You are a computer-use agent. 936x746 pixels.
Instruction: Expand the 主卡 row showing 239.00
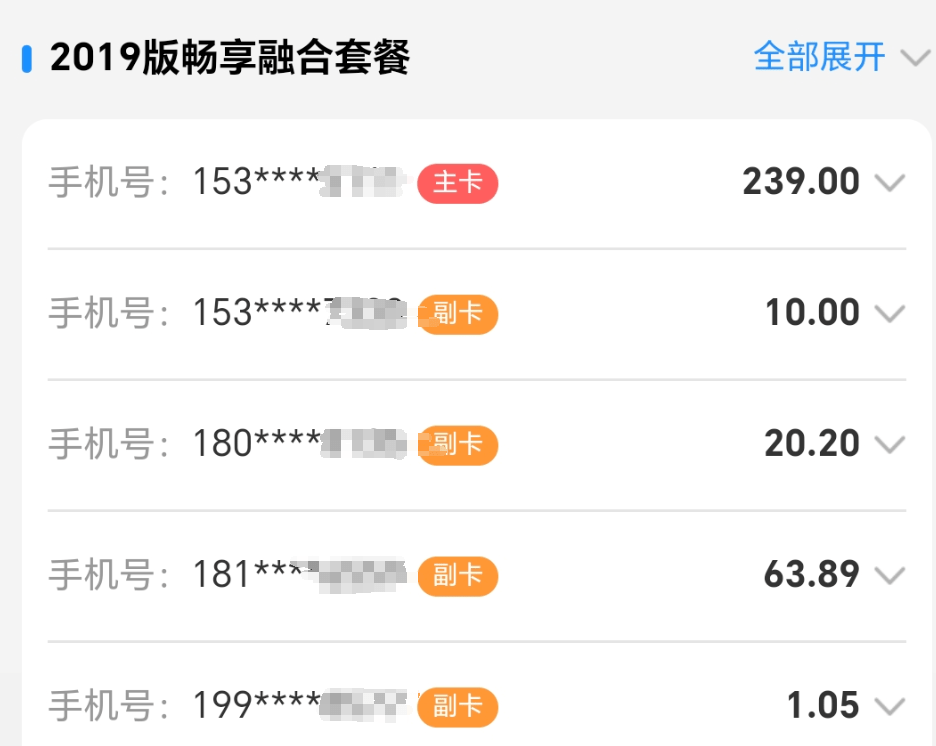(x=889, y=182)
